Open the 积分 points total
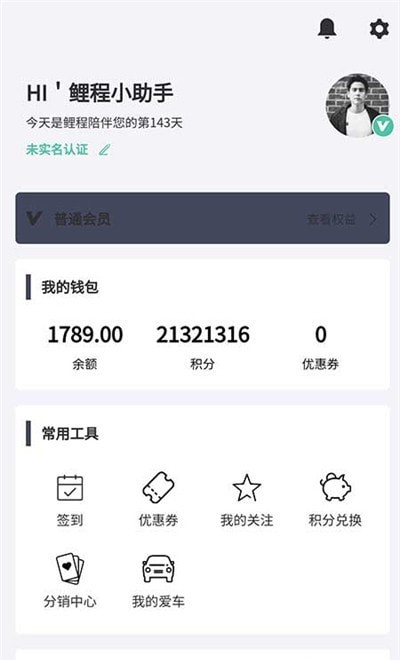The width and height of the screenshot is (400, 660). pyautogui.click(x=203, y=347)
